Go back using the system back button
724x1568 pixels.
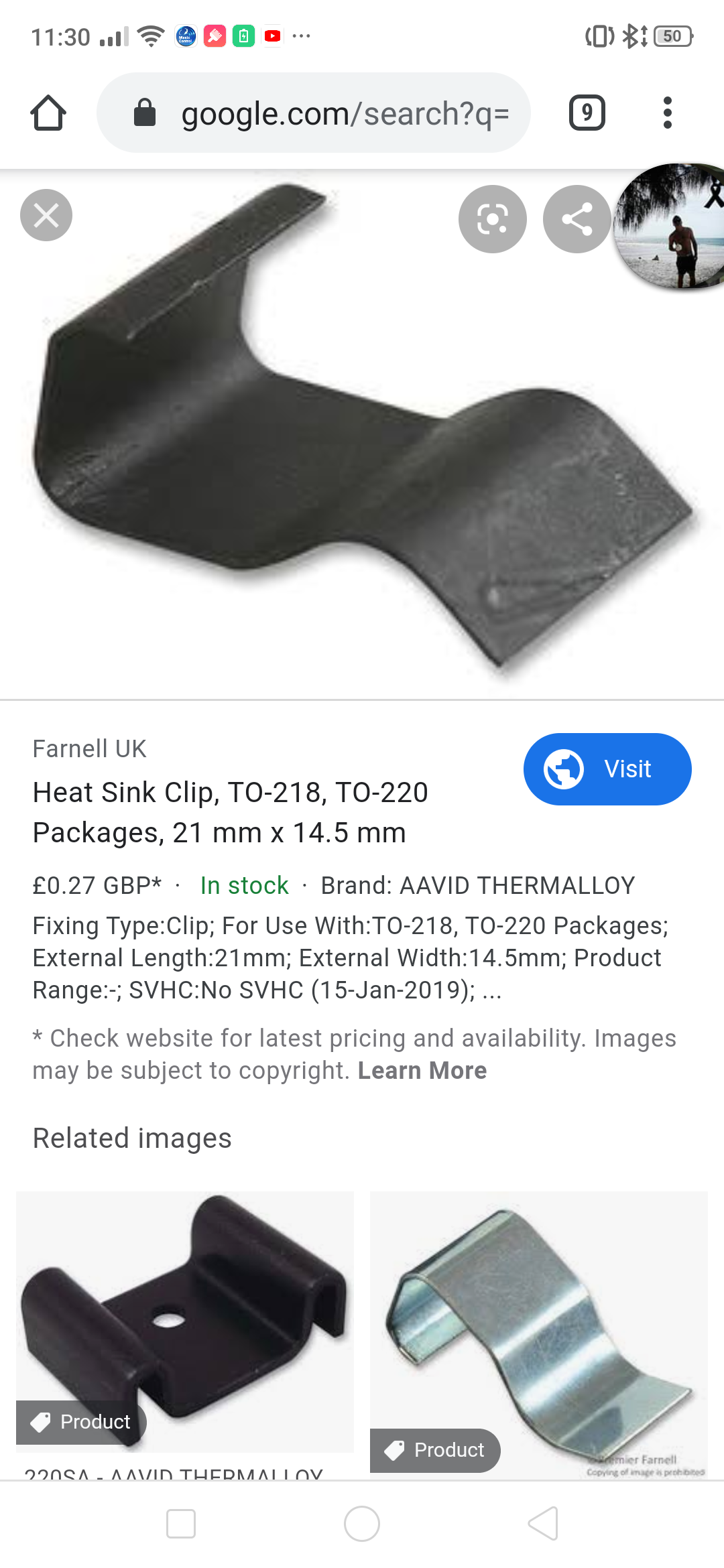click(543, 1524)
